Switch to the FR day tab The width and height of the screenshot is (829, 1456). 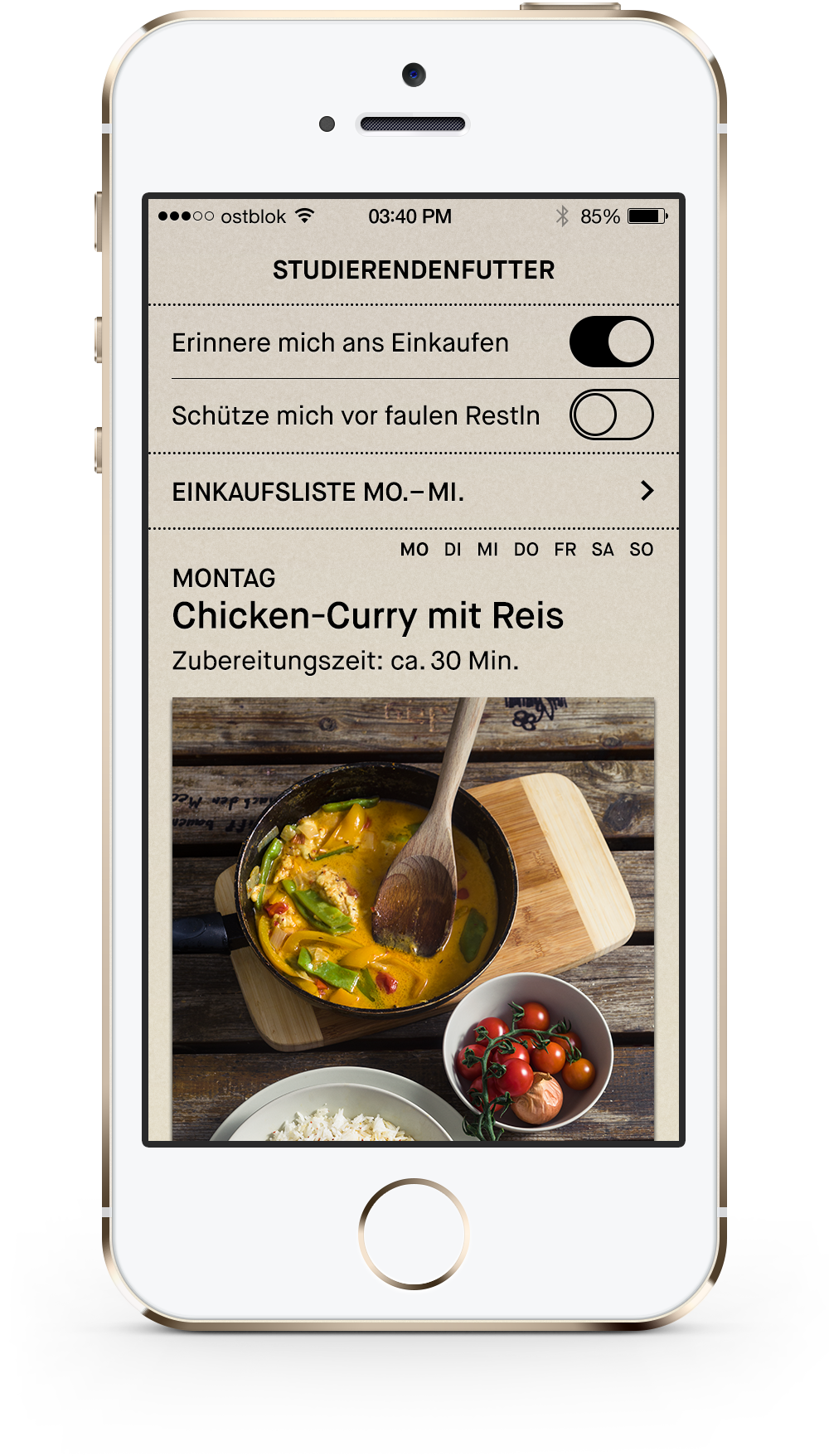click(x=565, y=550)
